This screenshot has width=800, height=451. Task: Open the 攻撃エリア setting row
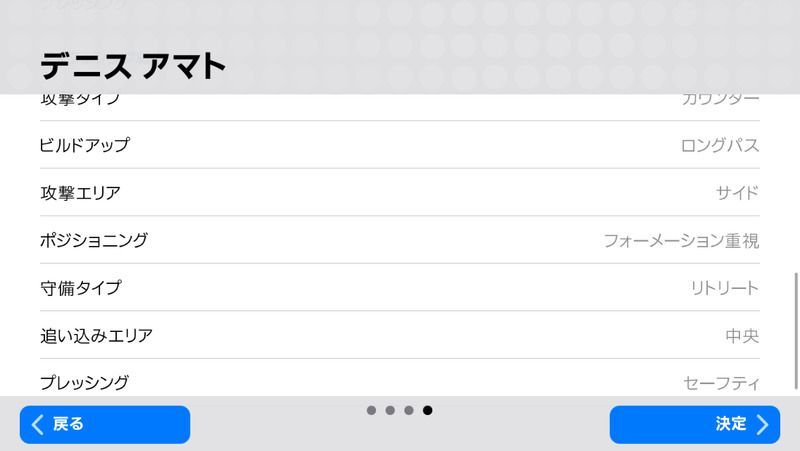click(x=400, y=192)
